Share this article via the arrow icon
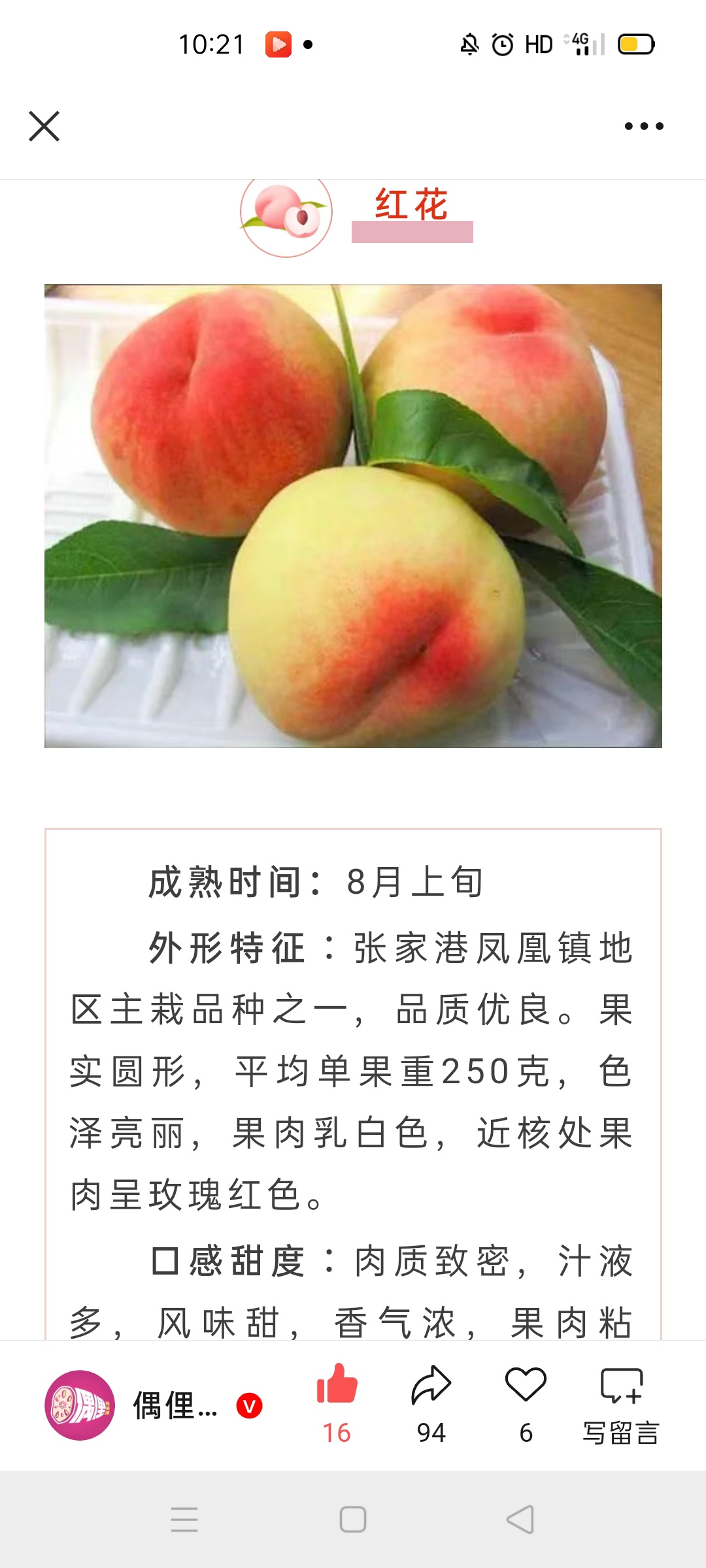The height and width of the screenshot is (1568, 706). tap(431, 1385)
